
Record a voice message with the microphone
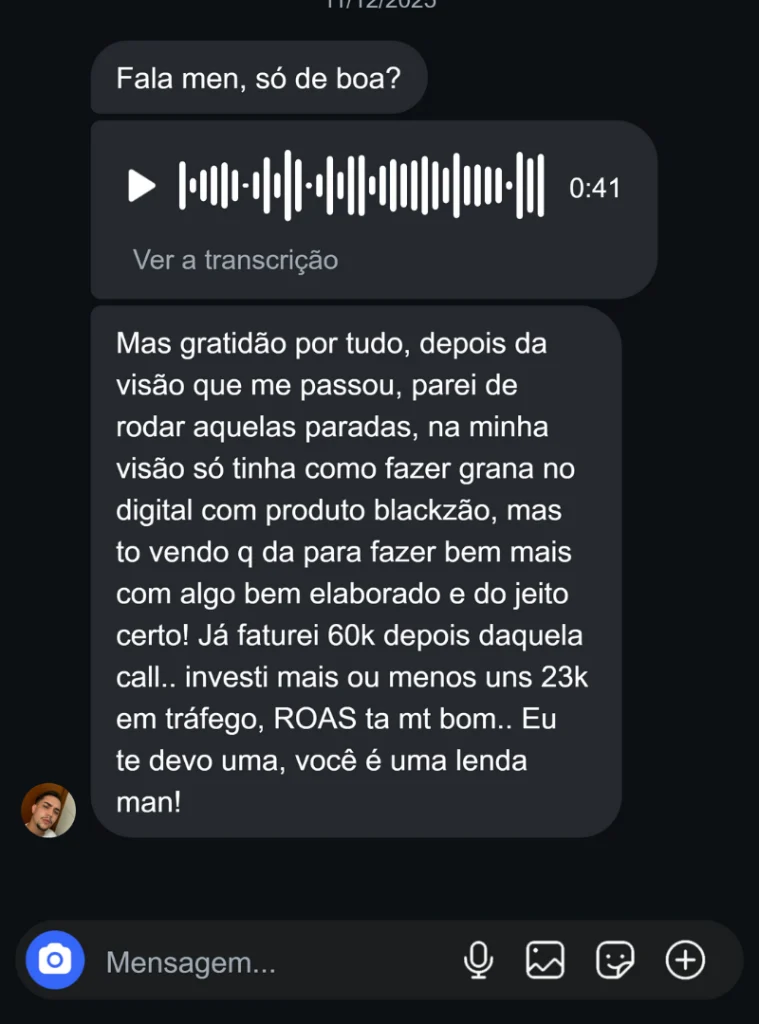coord(478,961)
